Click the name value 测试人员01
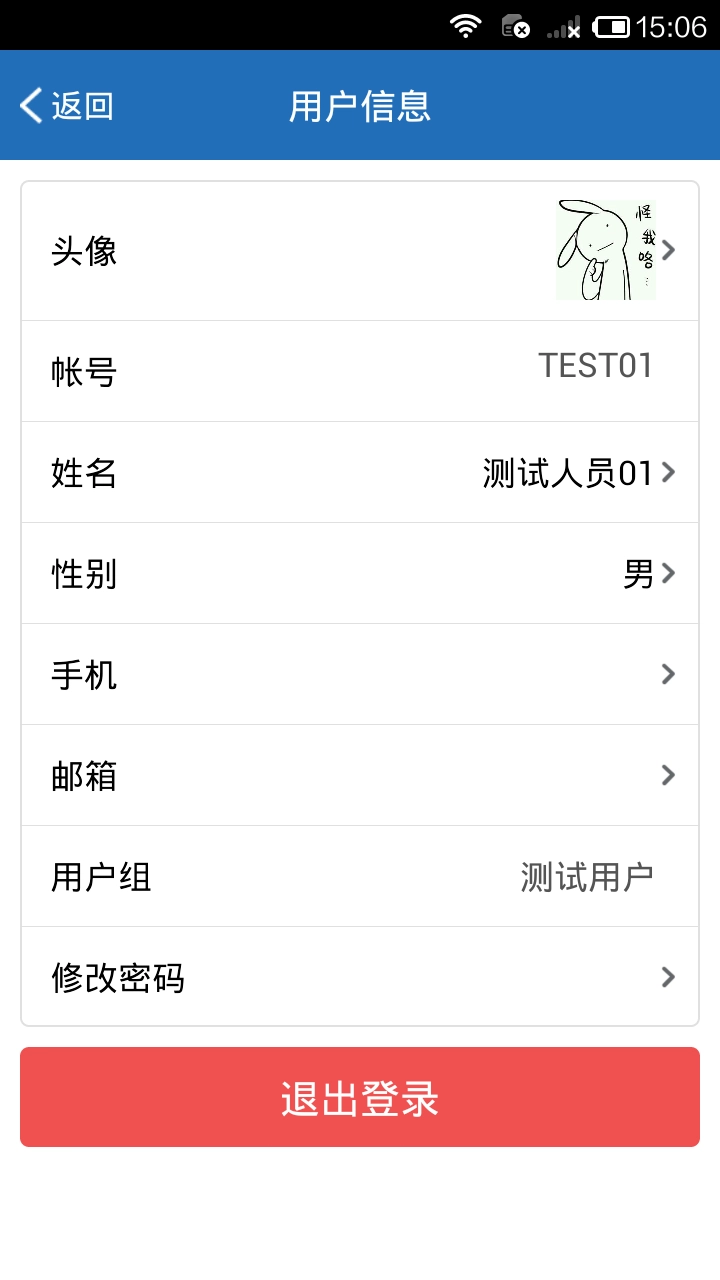Image resolution: width=720 pixels, height=1280 pixels. click(x=566, y=472)
